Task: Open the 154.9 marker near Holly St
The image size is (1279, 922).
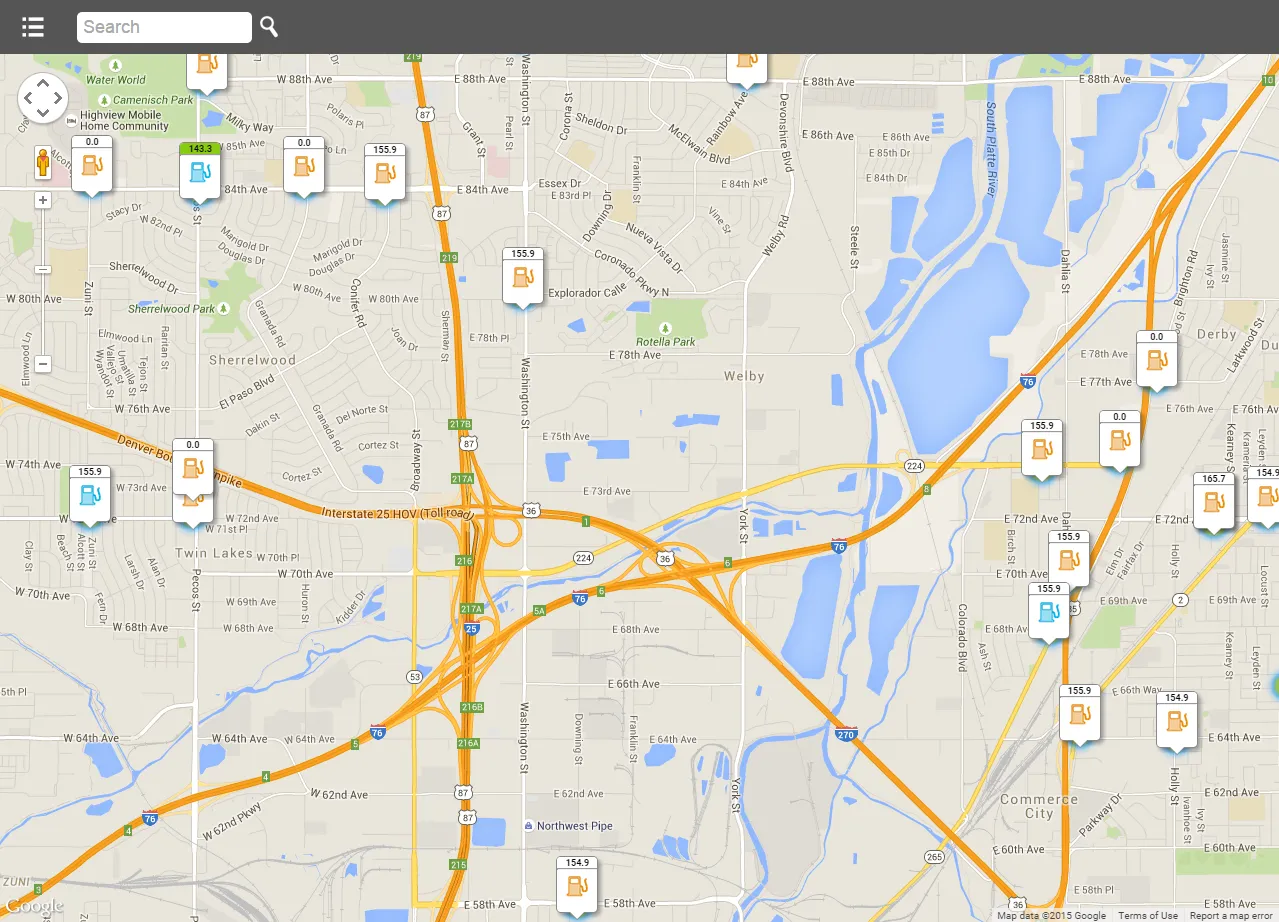Action: [1177, 720]
